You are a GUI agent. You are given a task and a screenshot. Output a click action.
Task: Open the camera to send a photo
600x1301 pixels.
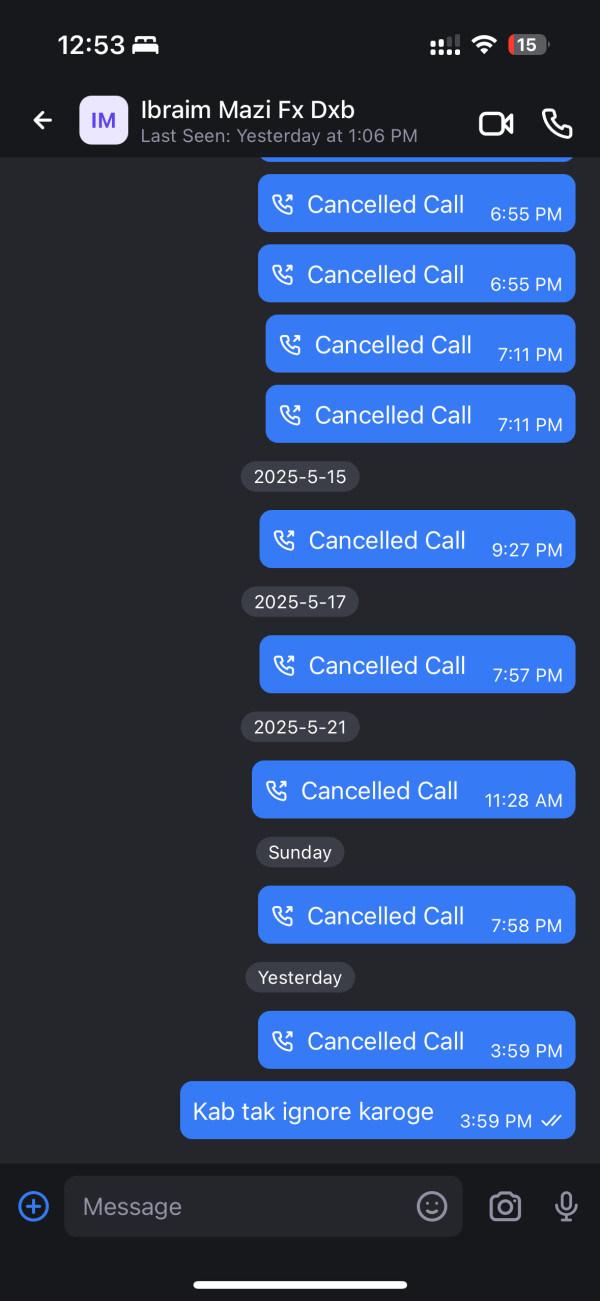(x=505, y=1207)
